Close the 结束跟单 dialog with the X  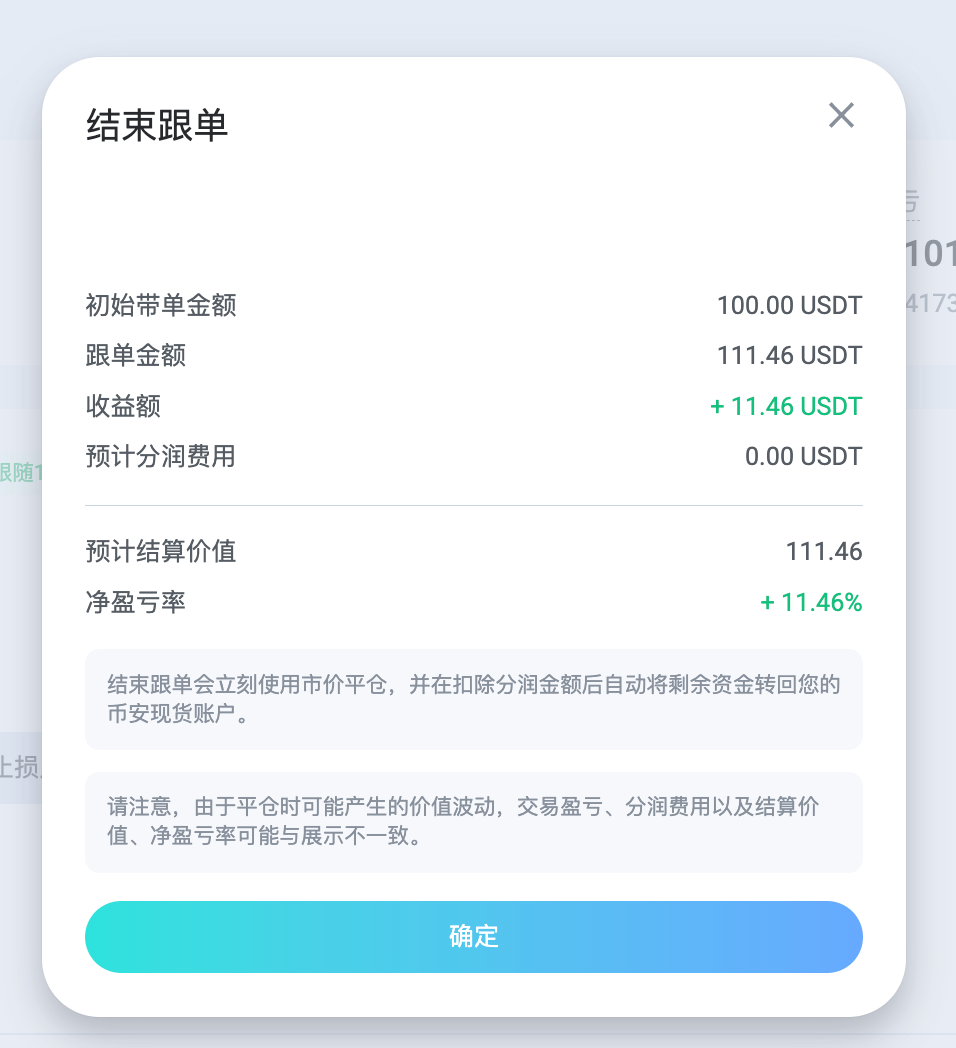click(841, 116)
